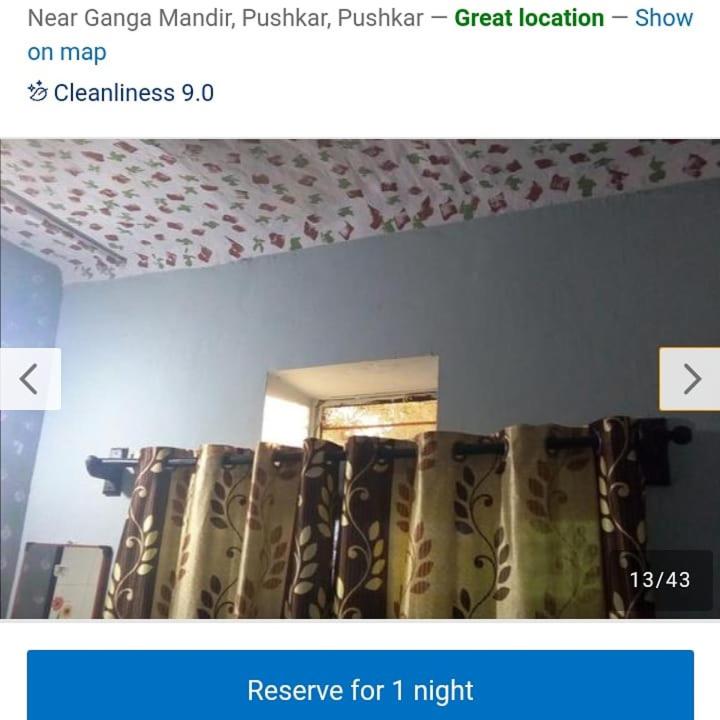Tap Reserve for 1 night
Screen dimensions: 720x720
[360, 688]
